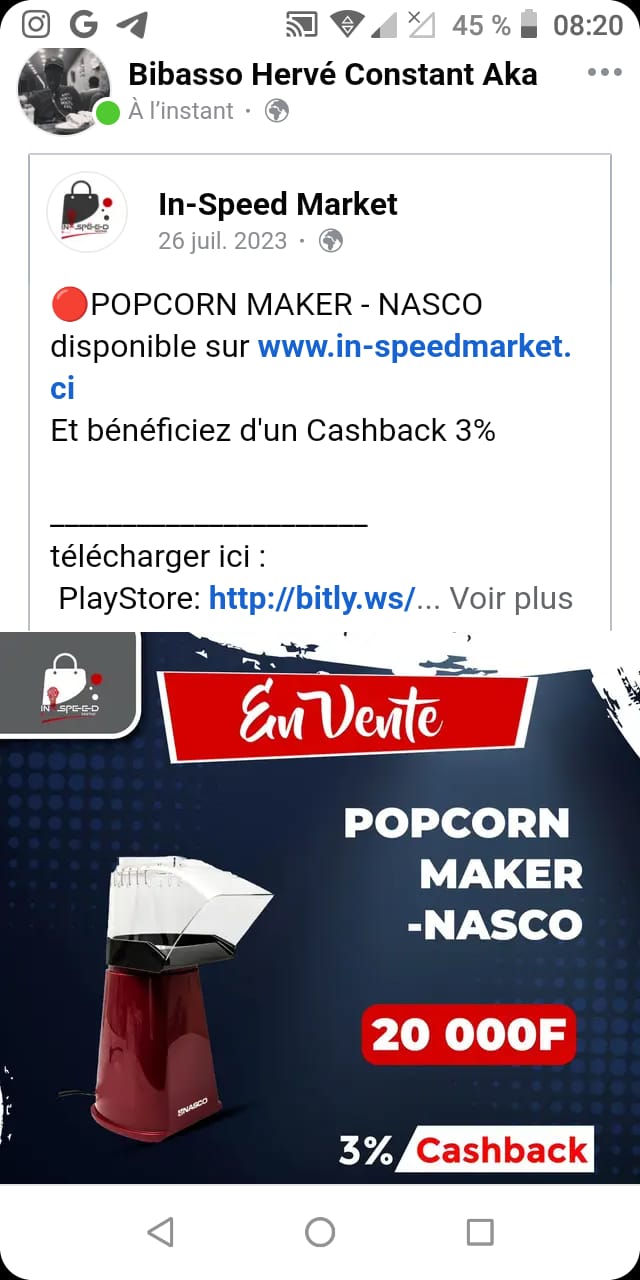The image size is (640, 1280).
Task: Open the www.in-speedmarket.ci link
Action: click(414, 347)
